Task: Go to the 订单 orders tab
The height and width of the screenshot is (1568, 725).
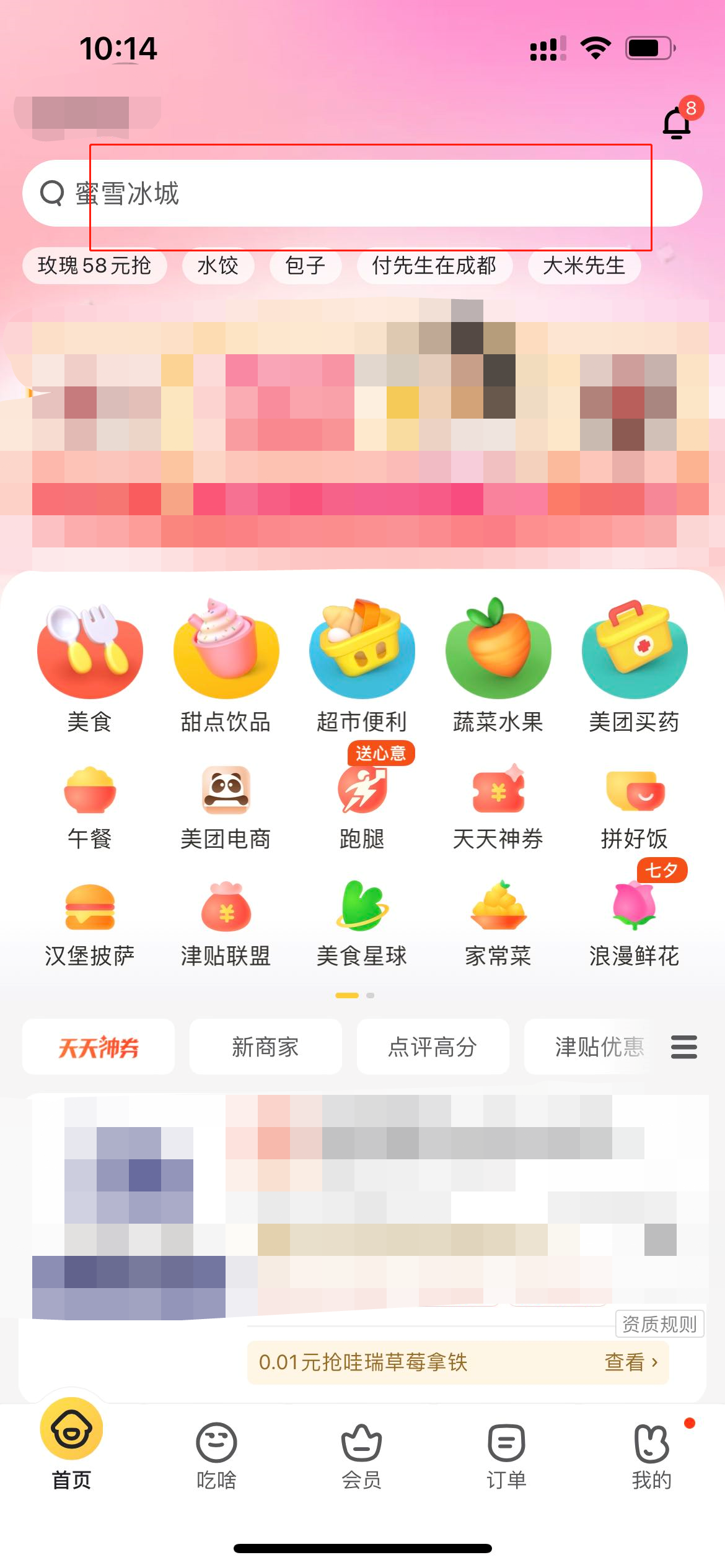Action: click(x=506, y=1455)
